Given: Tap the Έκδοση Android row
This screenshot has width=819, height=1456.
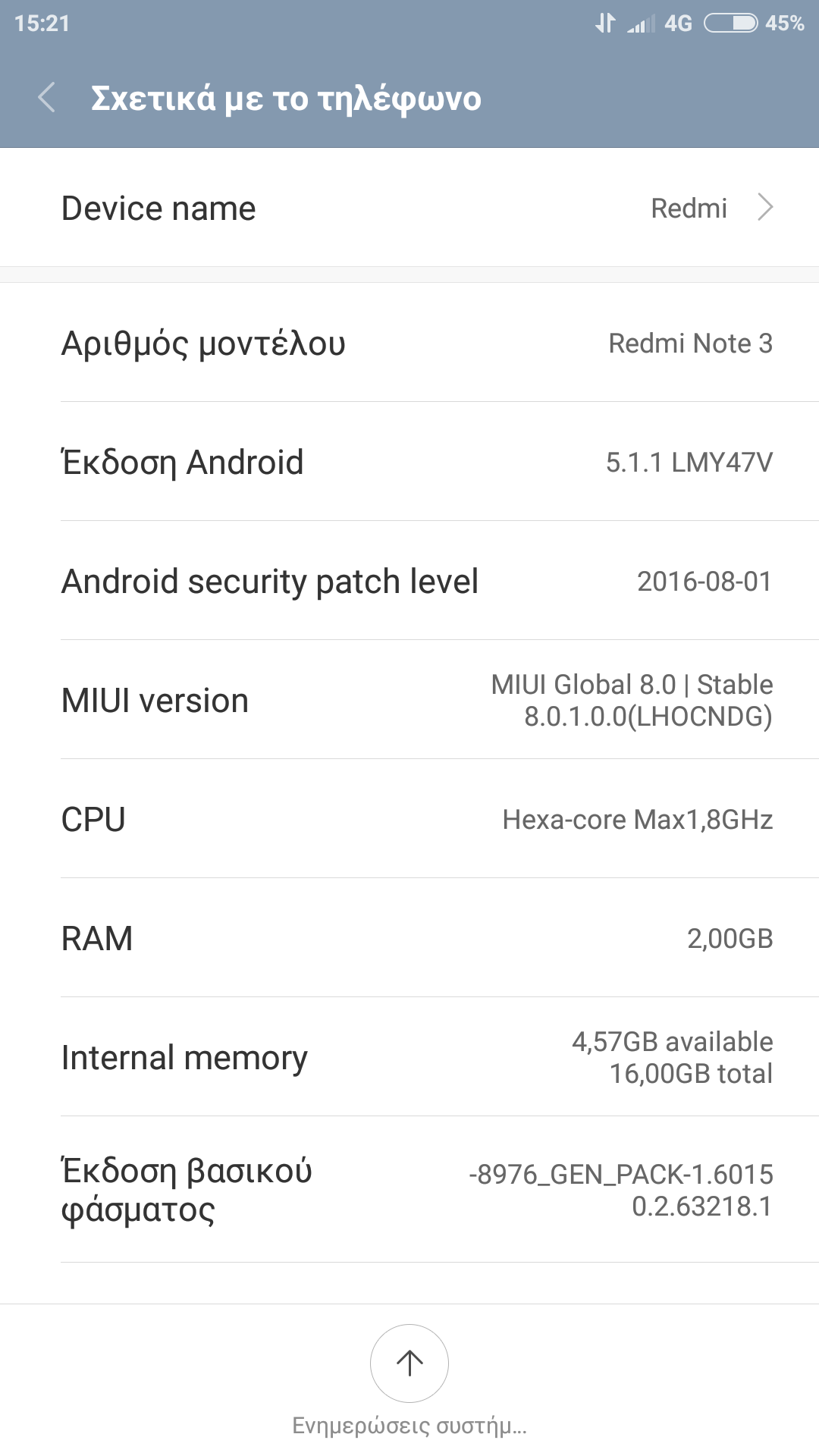Looking at the screenshot, I should click(409, 462).
